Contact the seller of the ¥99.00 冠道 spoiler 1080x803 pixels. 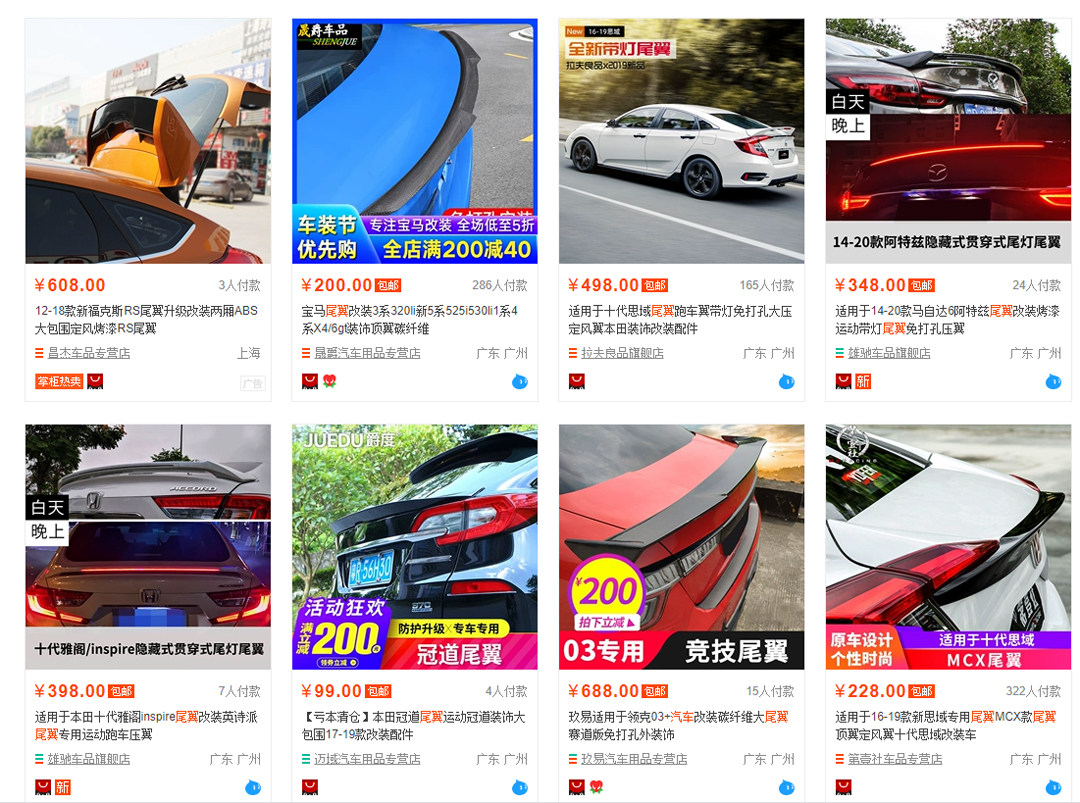pyautogui.click(x=520, y=787)
